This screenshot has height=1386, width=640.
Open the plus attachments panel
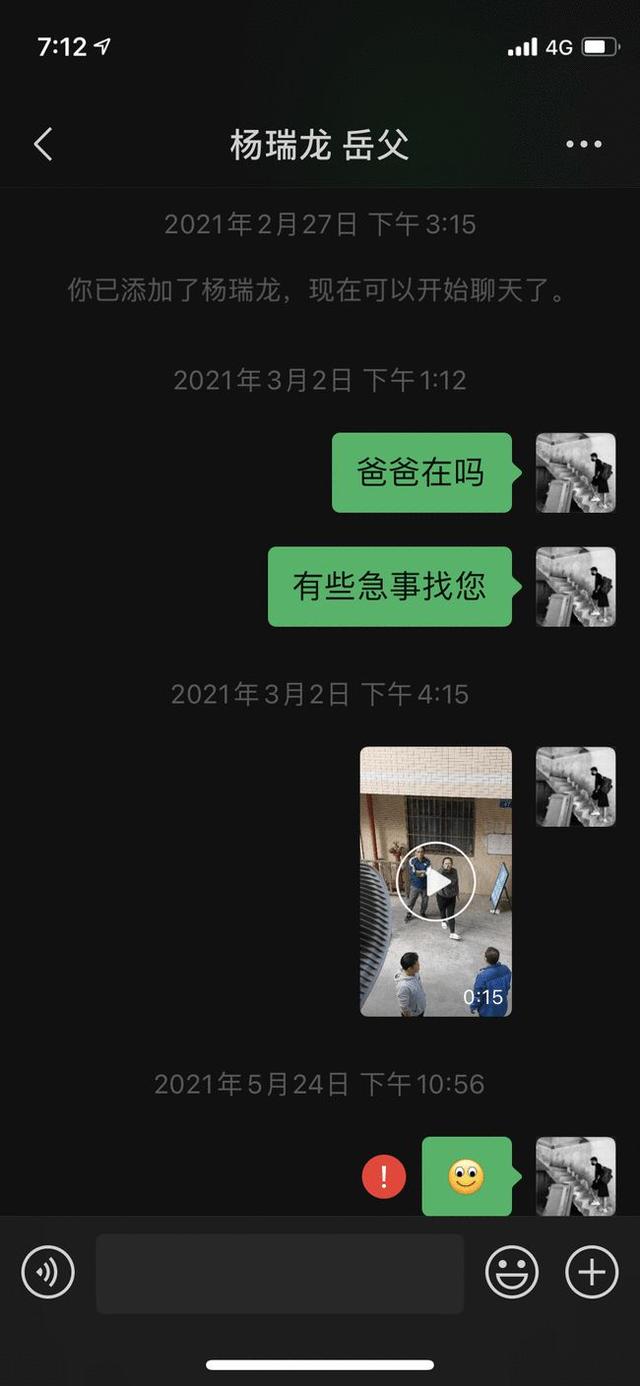(x=592, y=1272)
